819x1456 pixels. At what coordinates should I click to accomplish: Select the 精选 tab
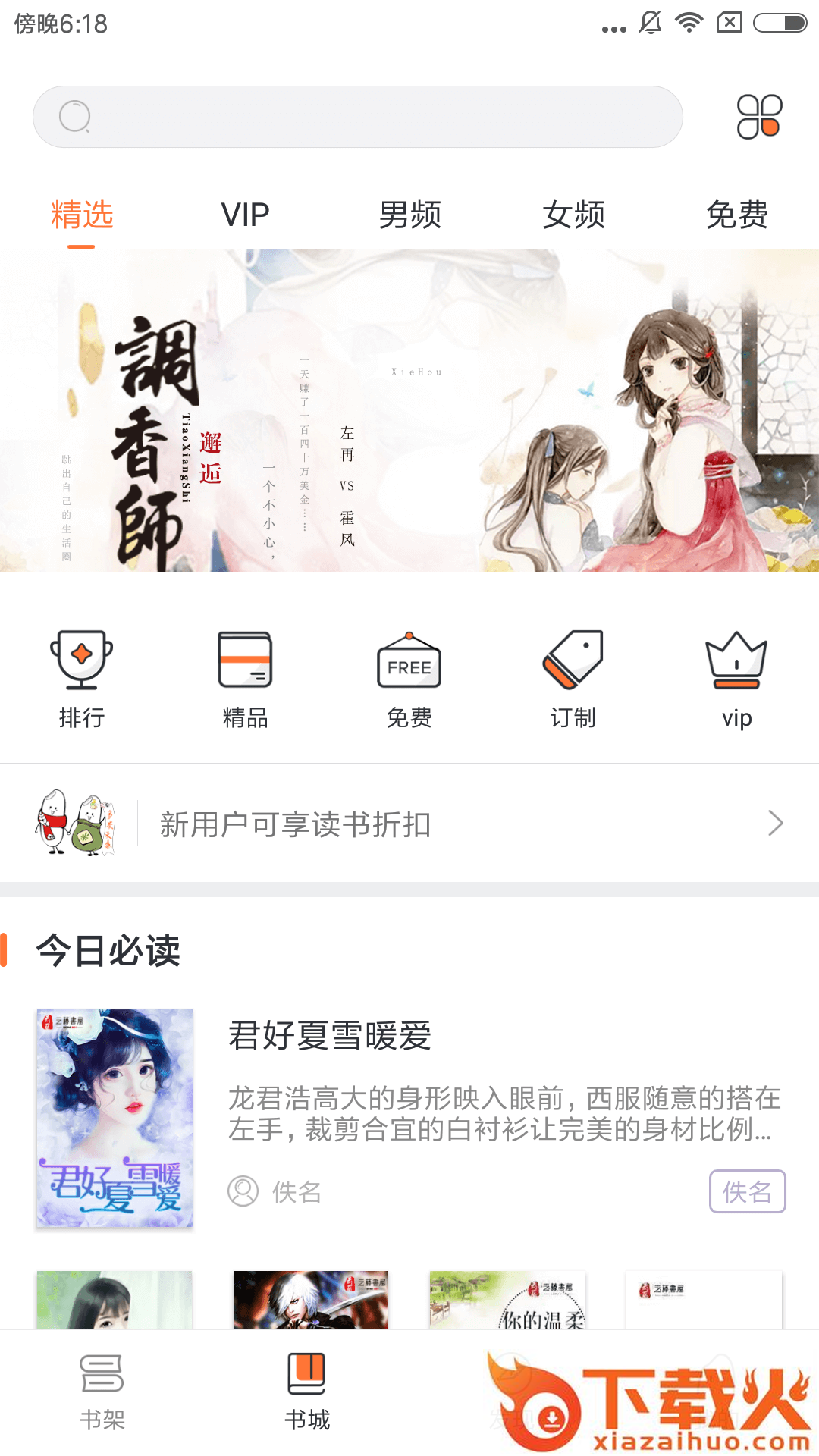82,215
